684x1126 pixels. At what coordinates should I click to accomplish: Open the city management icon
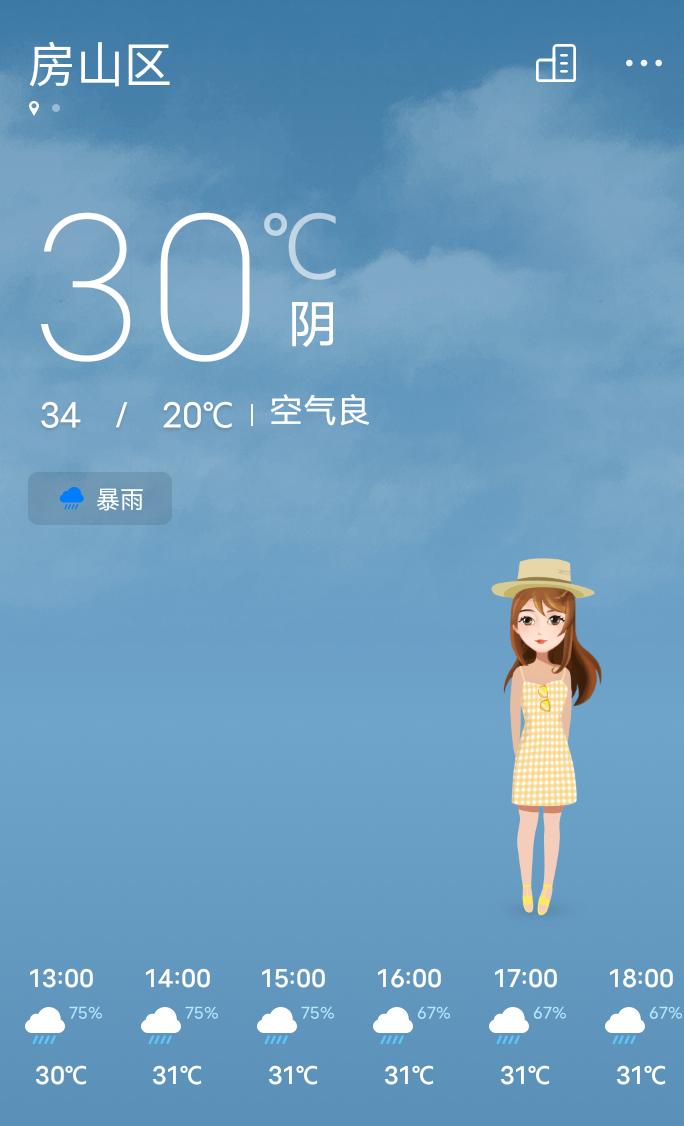(556, 64)
